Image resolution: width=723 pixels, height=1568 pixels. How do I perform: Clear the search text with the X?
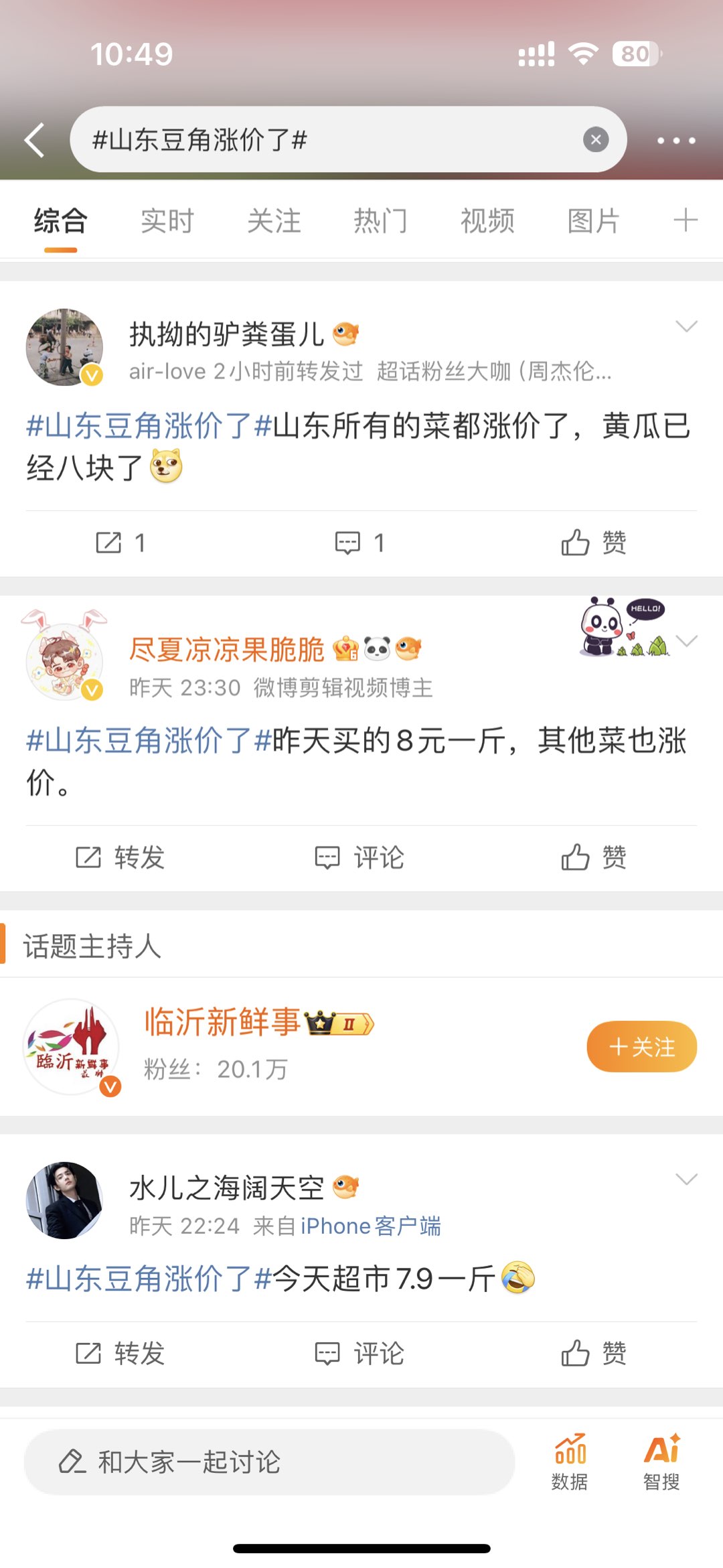pyautogui.click(x=595, y=140)
